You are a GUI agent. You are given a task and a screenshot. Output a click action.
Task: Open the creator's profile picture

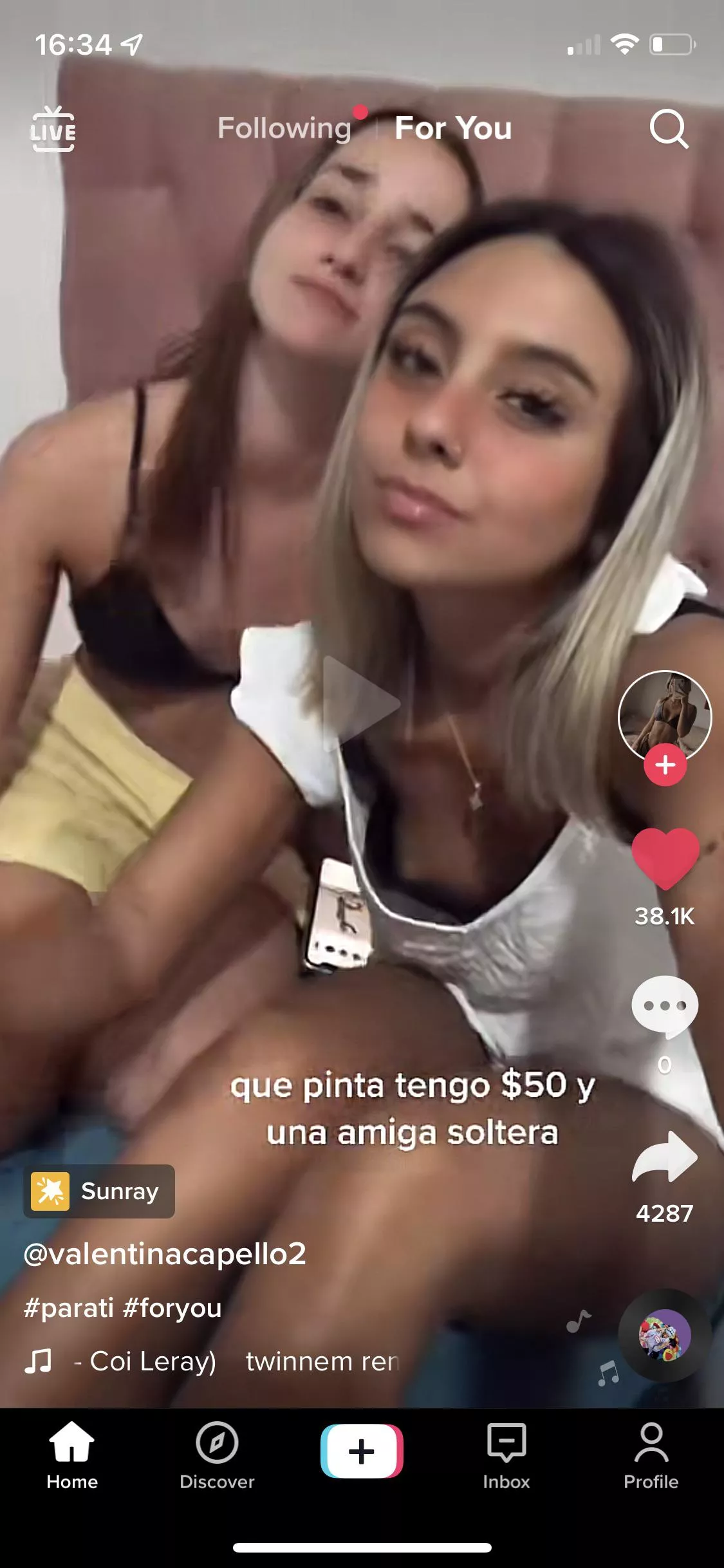pos(664,715)
